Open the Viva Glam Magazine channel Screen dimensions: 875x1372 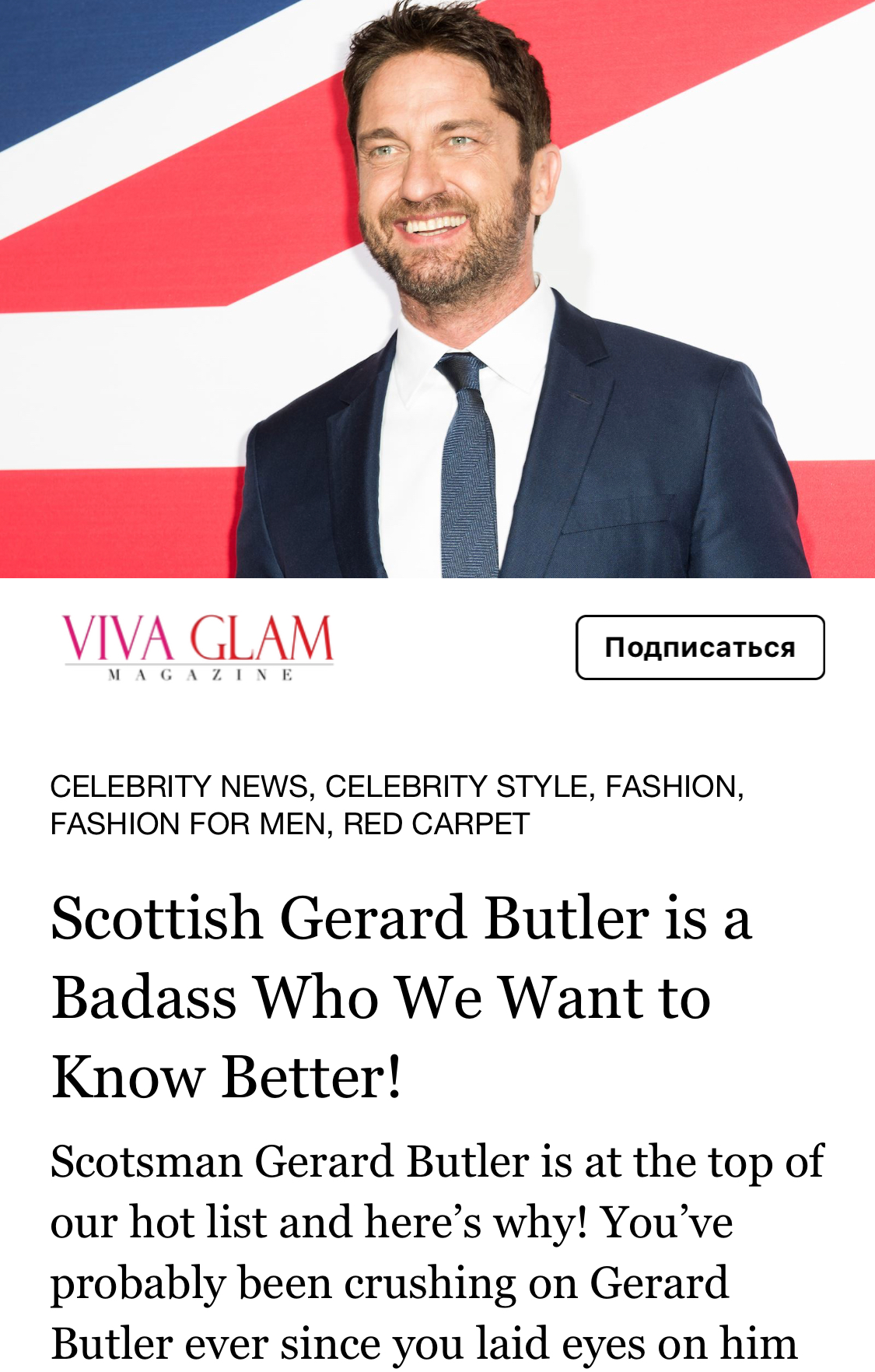(x=198, y=647)
